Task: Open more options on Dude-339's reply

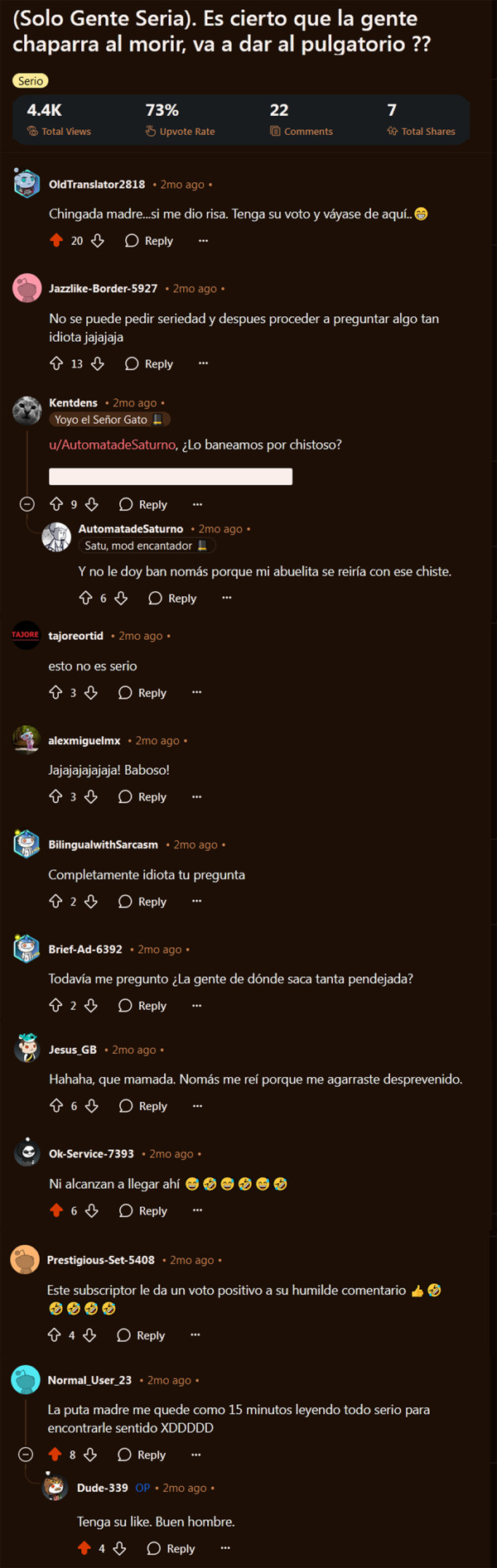Action: (x=225, y=1548)
